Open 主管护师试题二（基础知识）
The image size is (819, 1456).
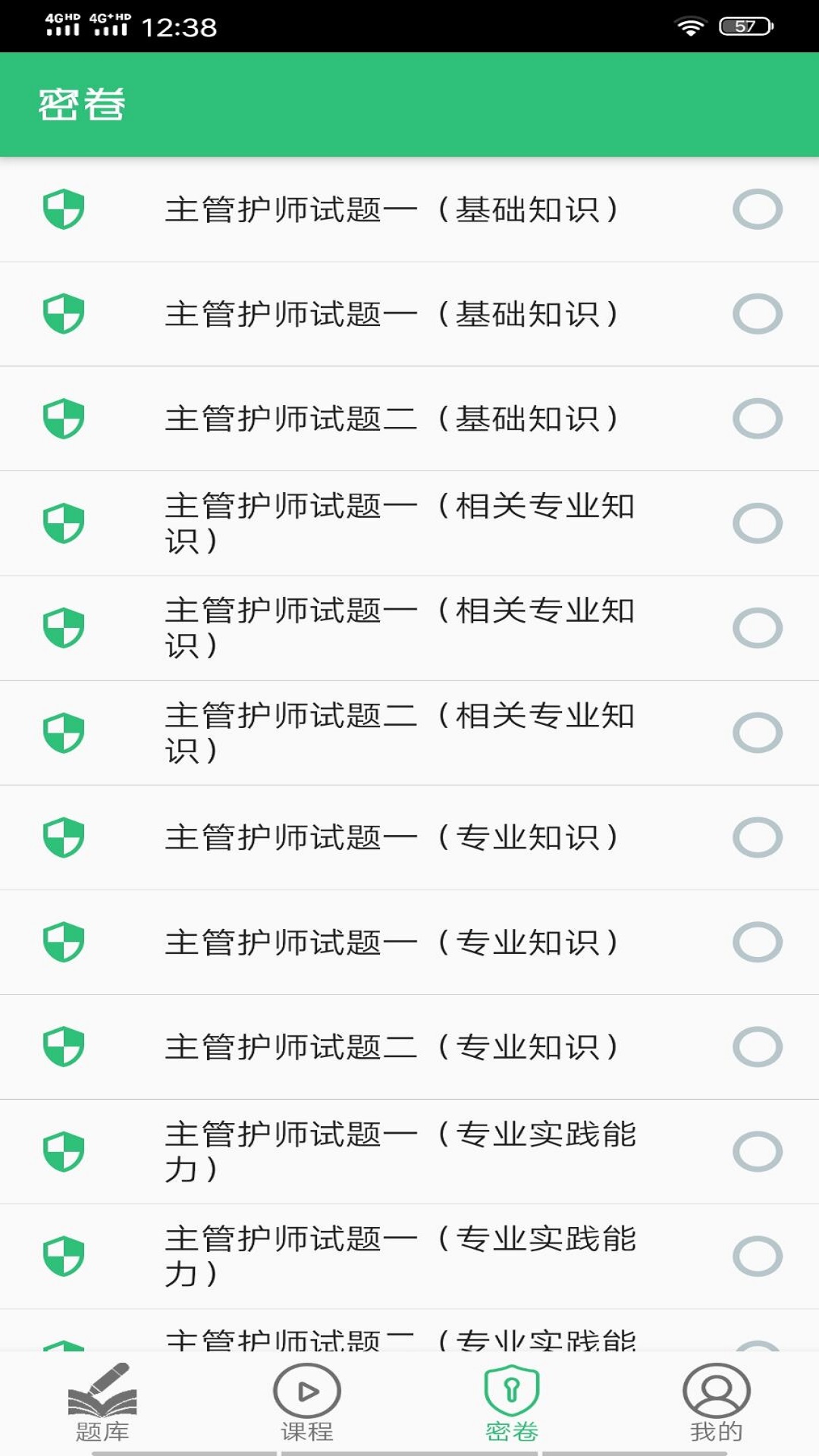391,419
